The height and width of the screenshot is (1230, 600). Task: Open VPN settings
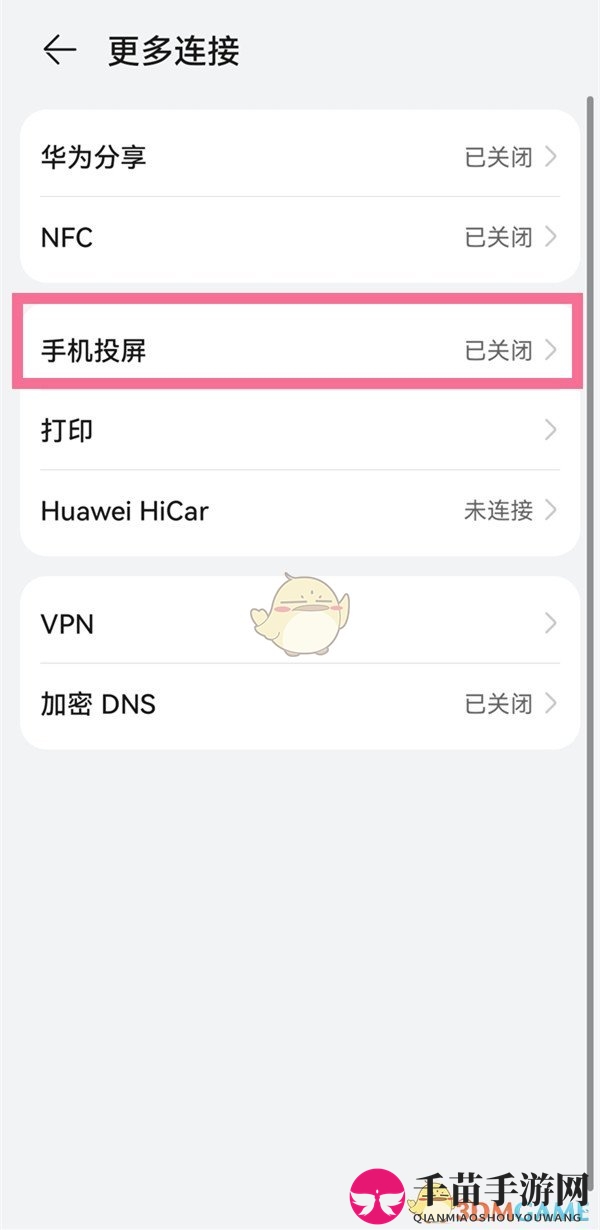coord(299,624)
